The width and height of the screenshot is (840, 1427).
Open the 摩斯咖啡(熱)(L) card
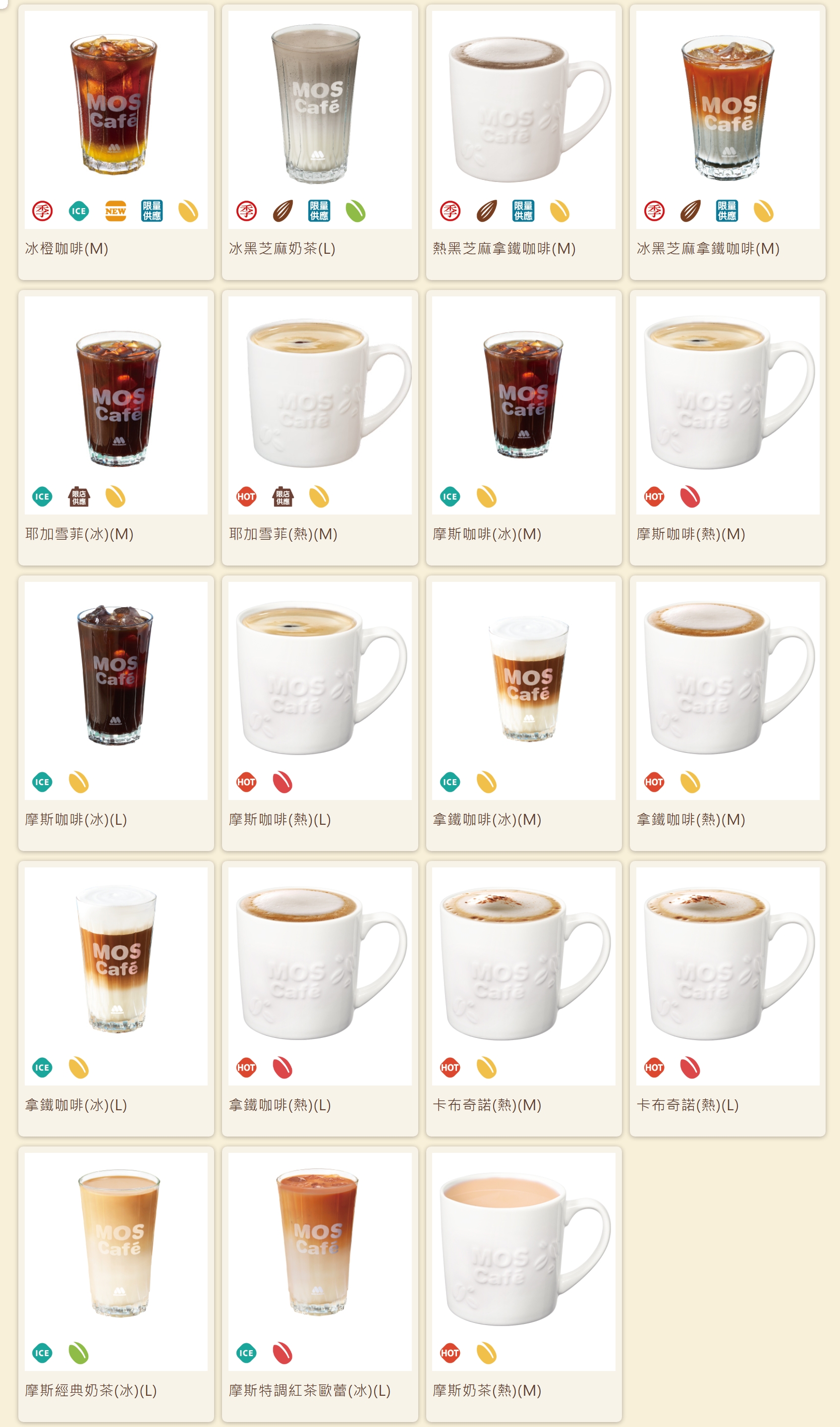(x=320, y=713)
